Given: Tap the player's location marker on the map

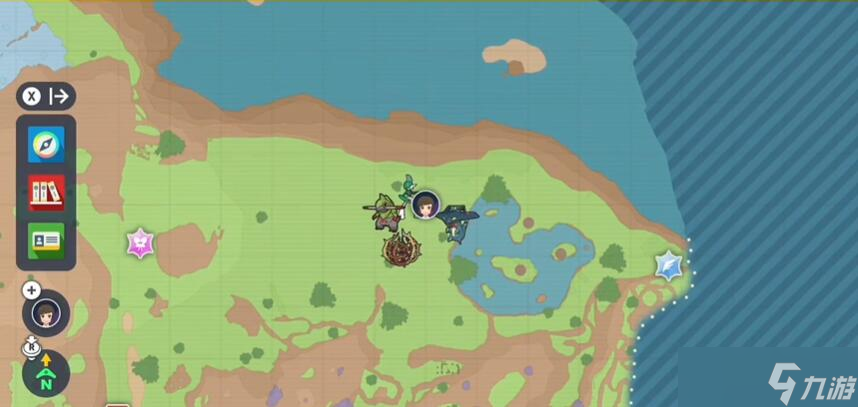Looking at the screenshot, I should pyautogui.click(x=425, y=204).
